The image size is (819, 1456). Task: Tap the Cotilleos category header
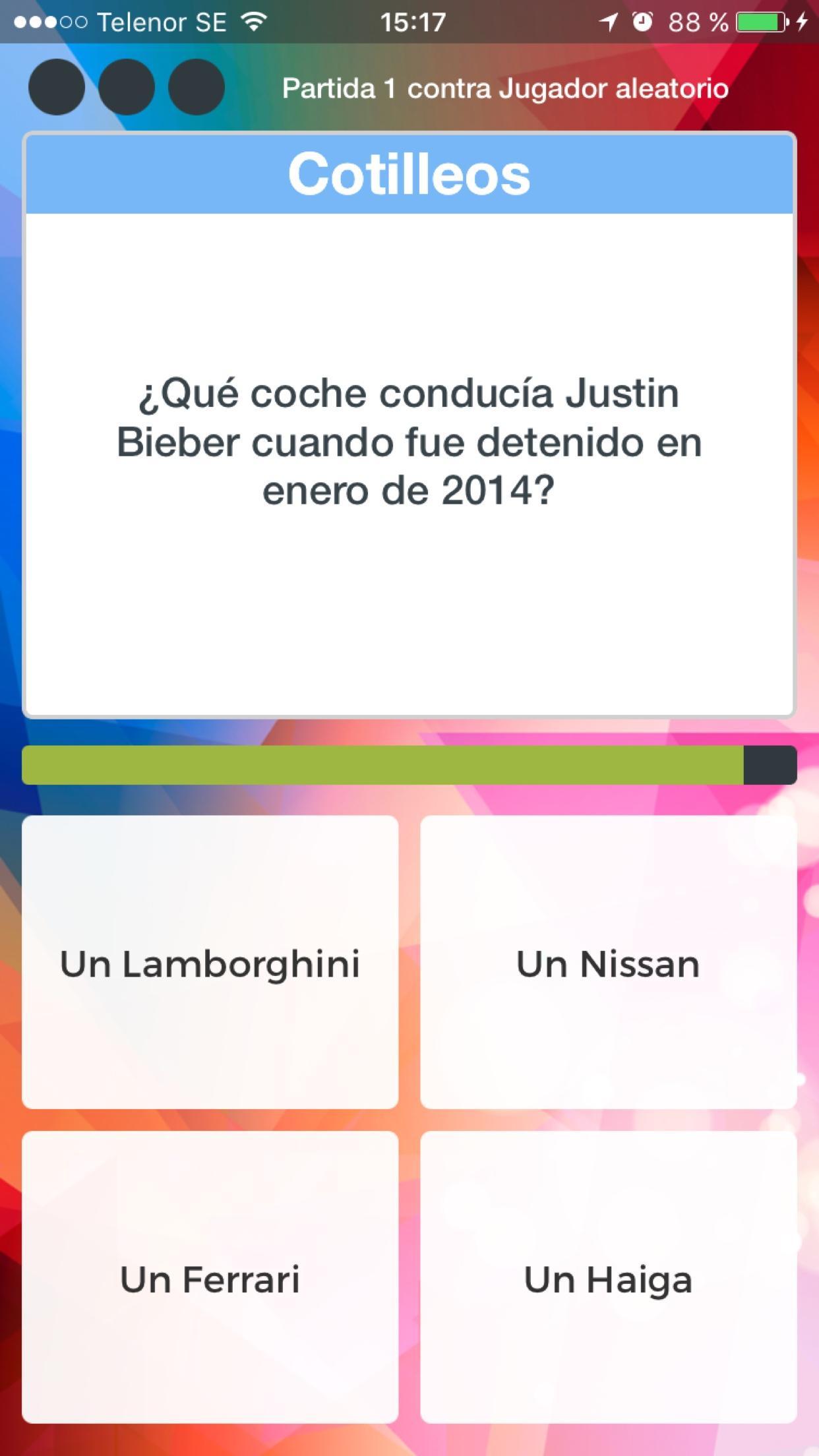(409, 173)
